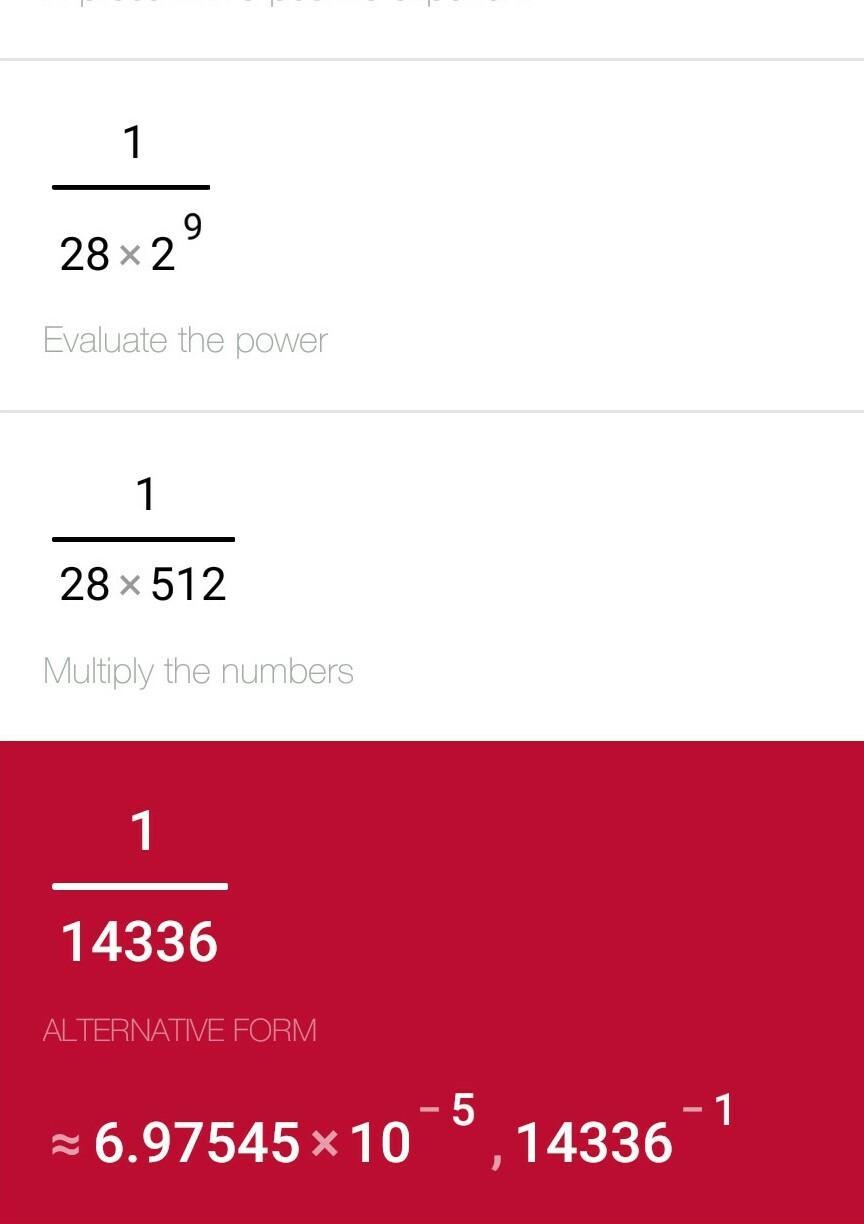Image resolution: width=864 pixels, height=1224 pixels.
Task: Expand the "Evaluate the power" step
Action: pos(186,341)
